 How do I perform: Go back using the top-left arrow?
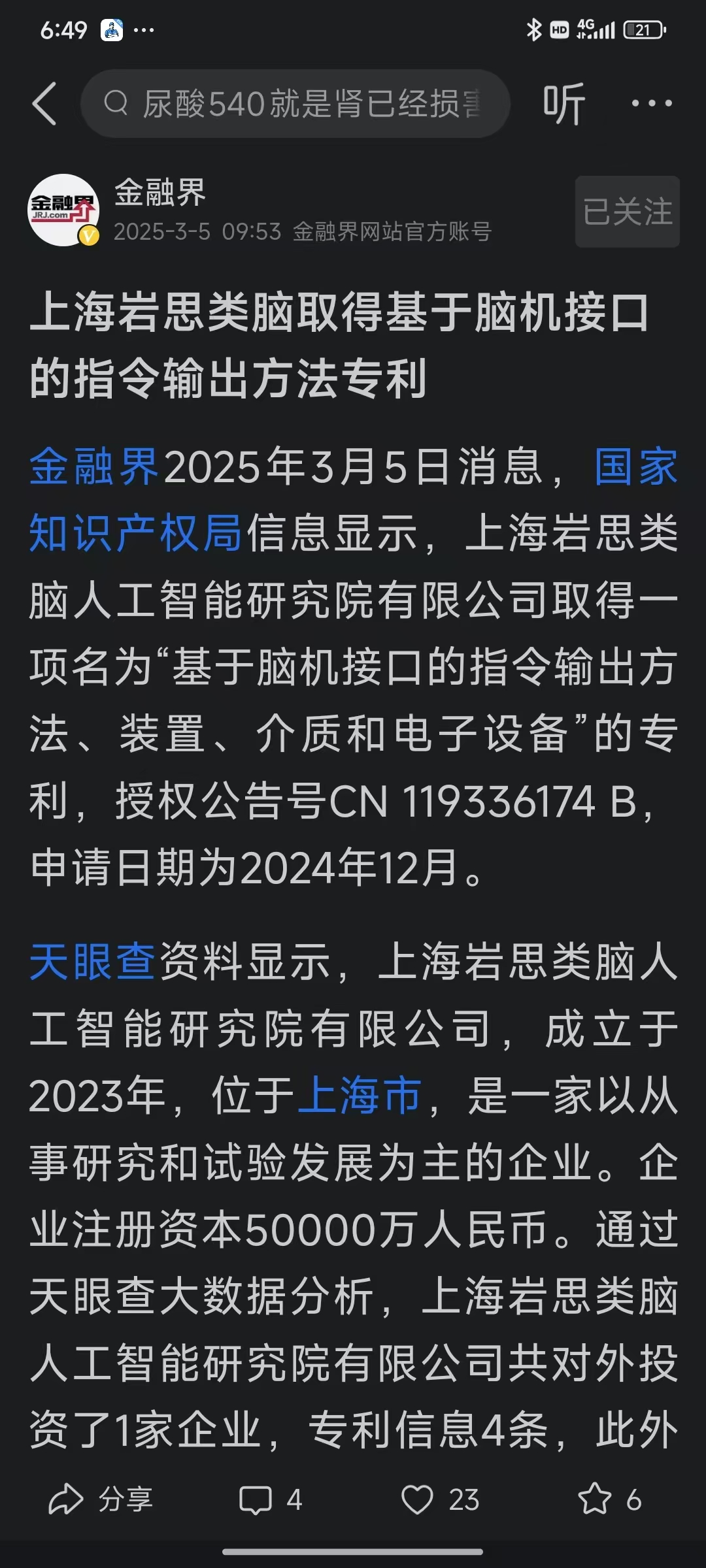pos(44,103)
